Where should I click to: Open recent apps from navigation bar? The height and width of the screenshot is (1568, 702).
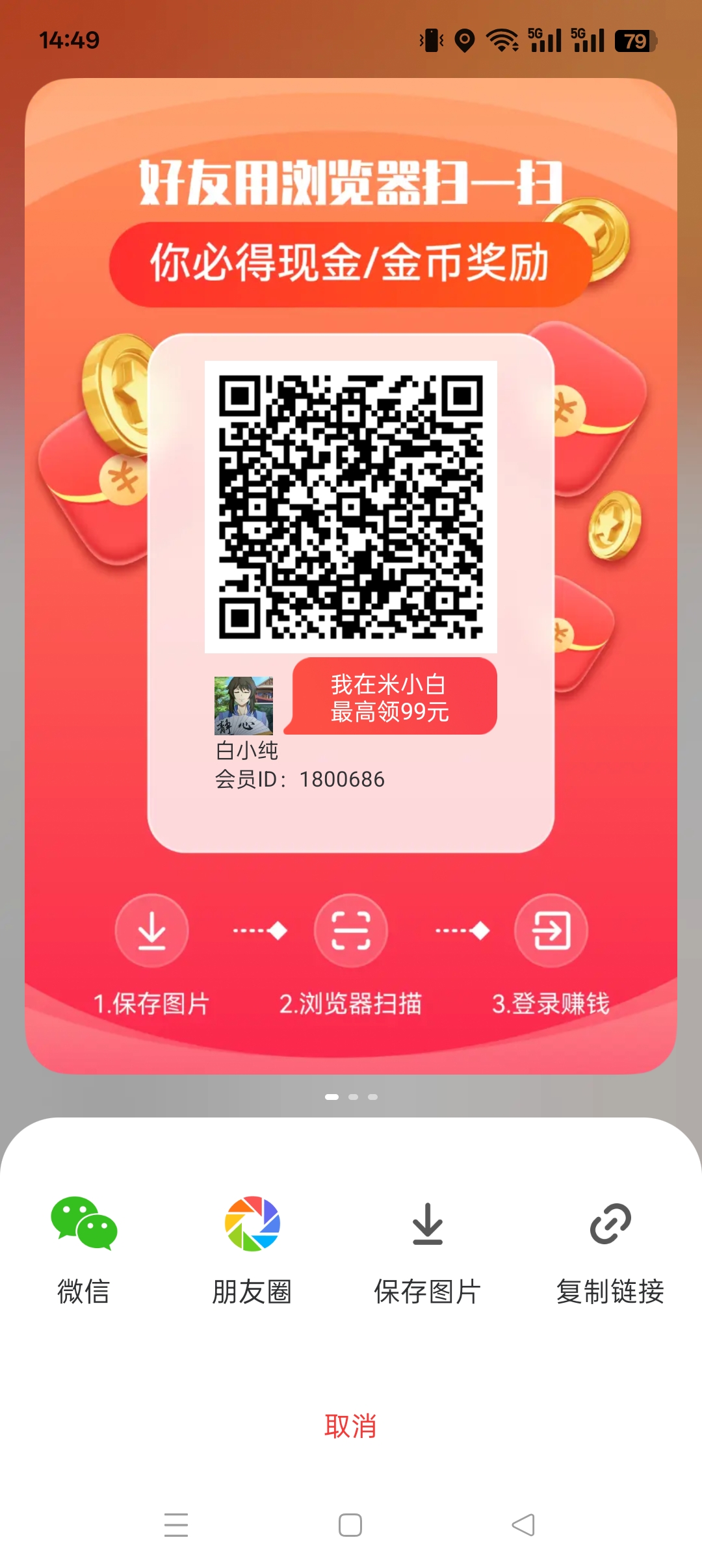[x=176, y=1524]
